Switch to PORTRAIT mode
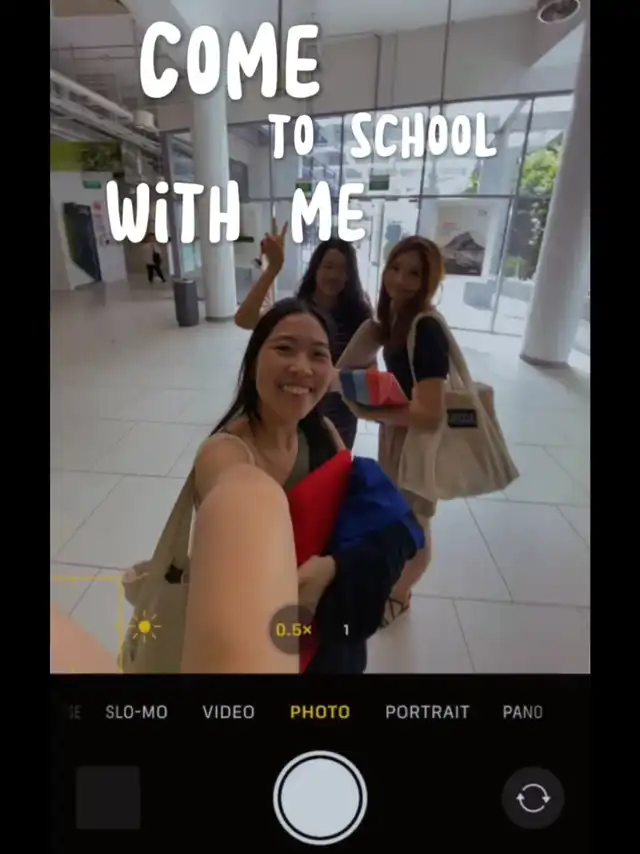The width and height of the screenshot is (640, 854). [427, 712]
